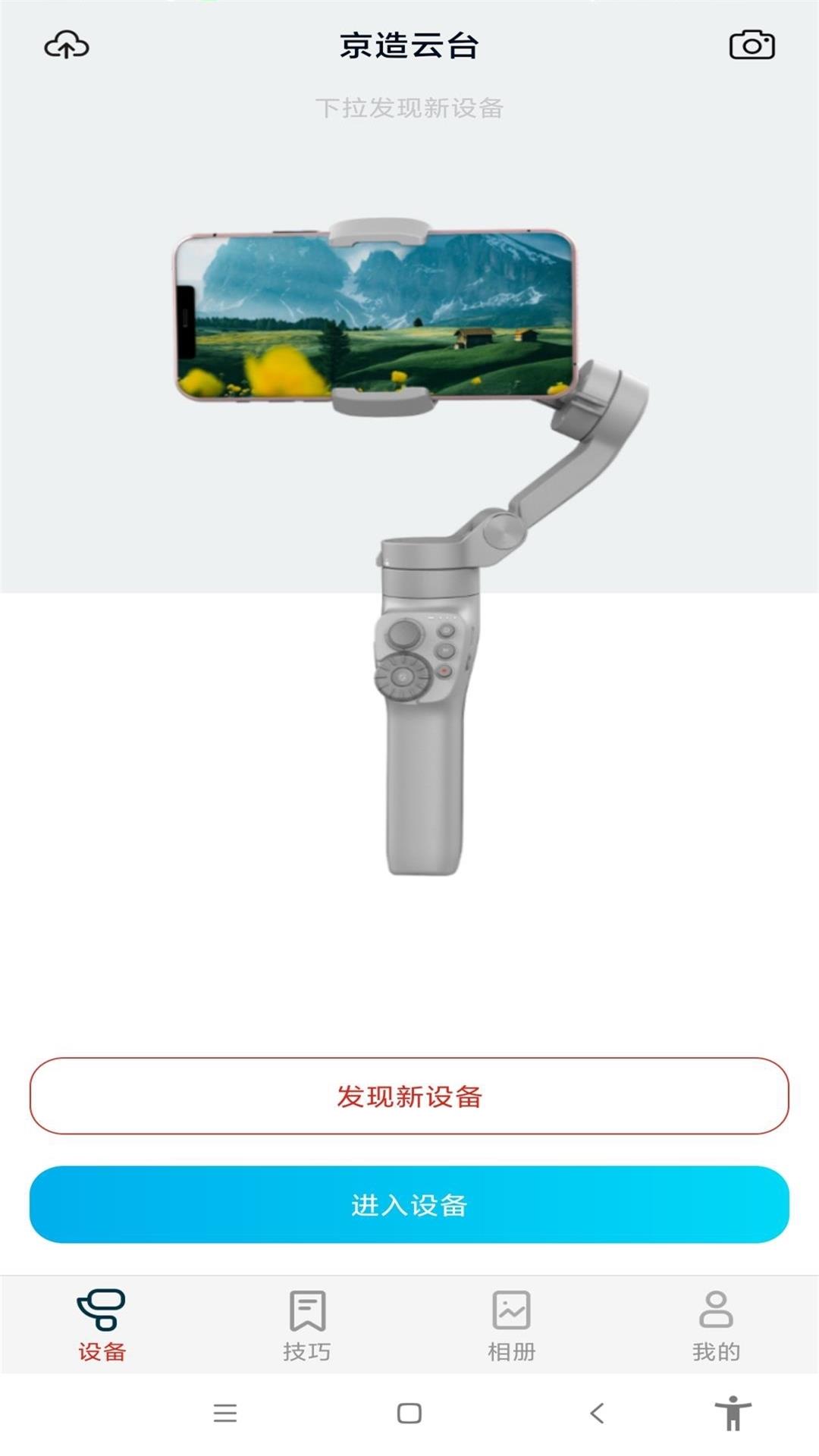Switch to the 技巧 tab
The width and height of the screenshot is (819, 1456).
point(307,1326)
